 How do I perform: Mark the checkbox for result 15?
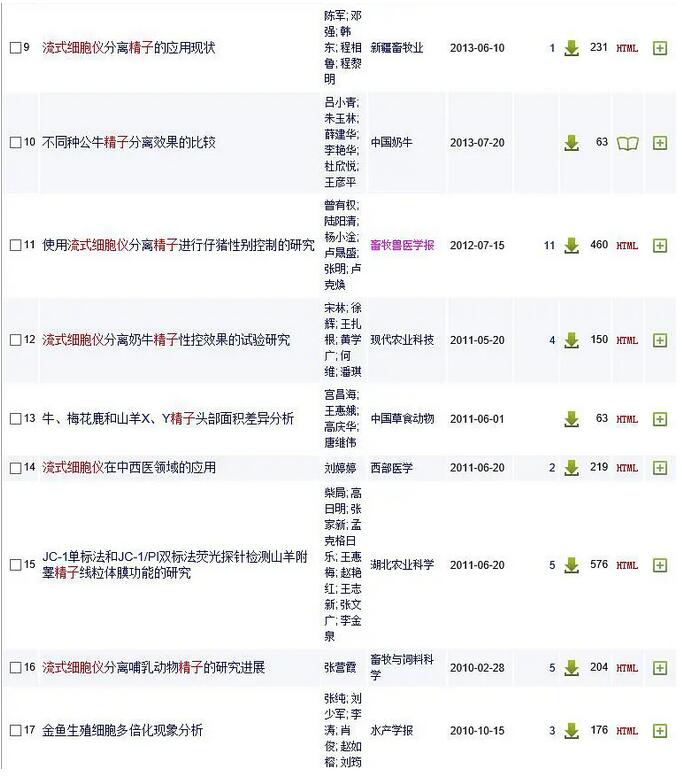pos(15,565)
